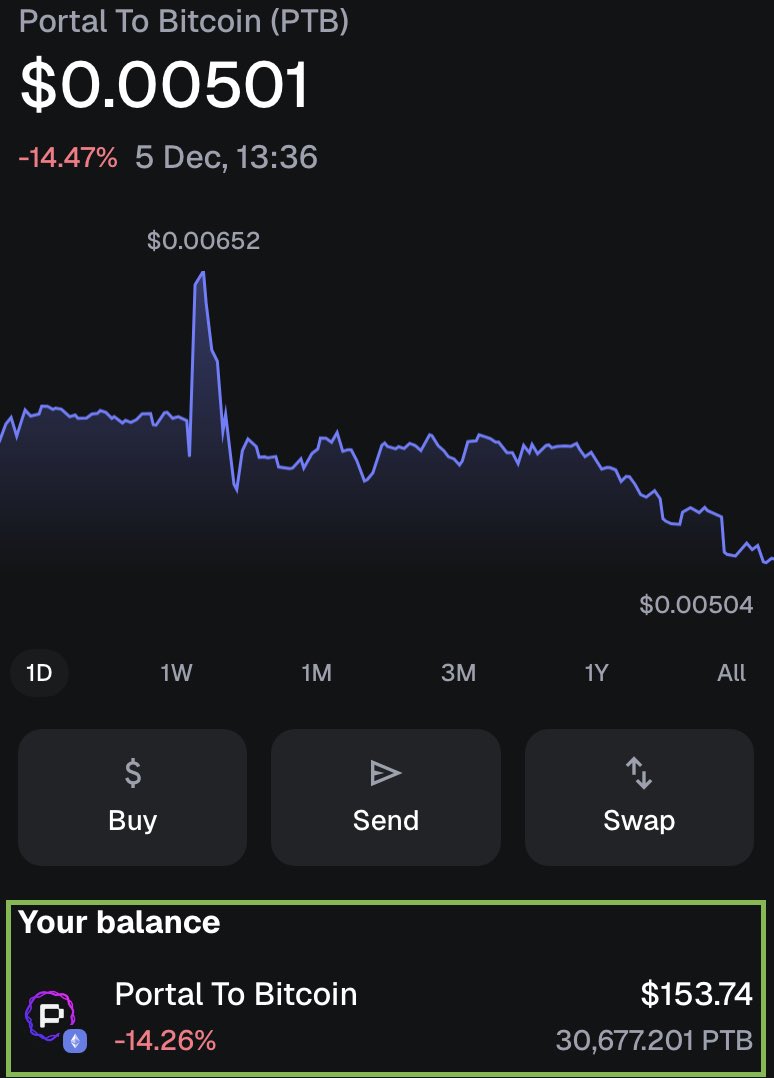774x1078 pixels.
Task: Show All-time price chart
Action: coord(731,673)
